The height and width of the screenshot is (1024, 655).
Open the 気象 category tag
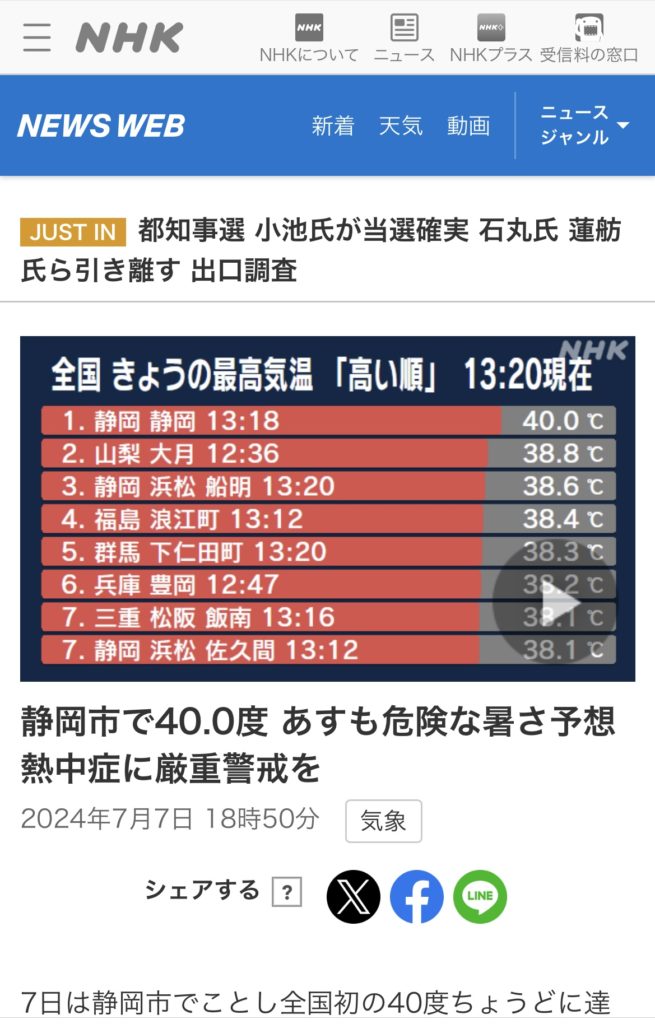click(x=383, y=821)
